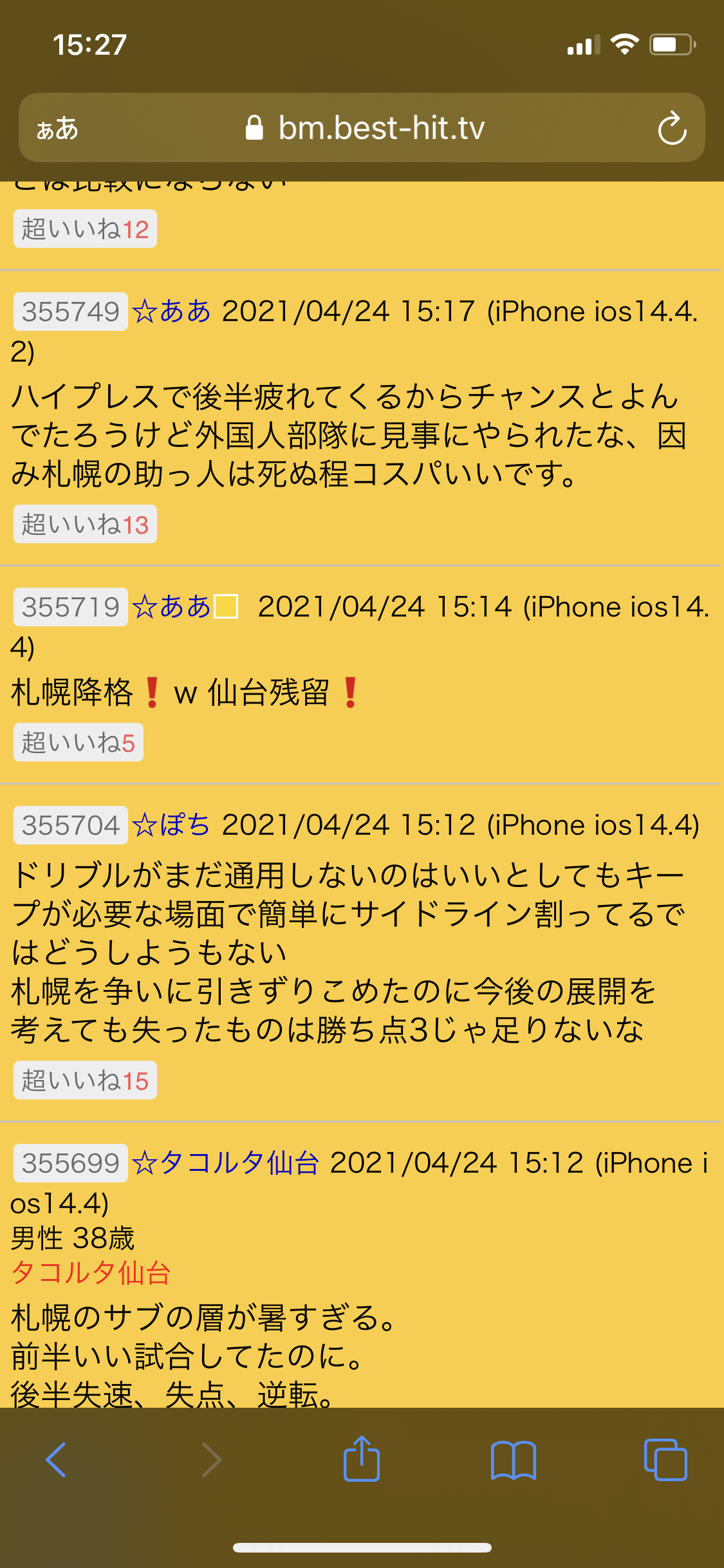
Task: Reload the bm.best-hit.tv page
Action: click(x=672, y=128)
